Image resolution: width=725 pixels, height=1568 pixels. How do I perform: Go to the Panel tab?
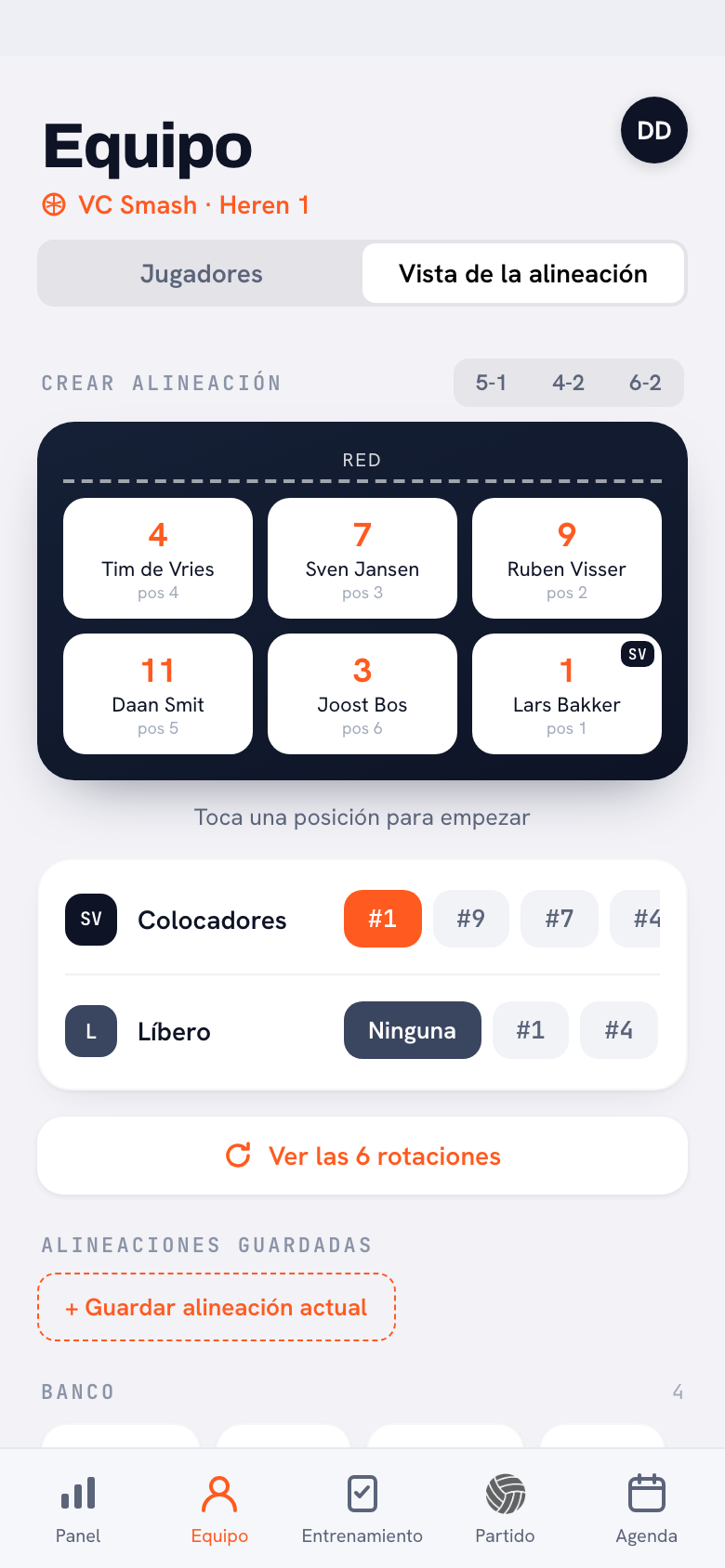(78, 1509)
